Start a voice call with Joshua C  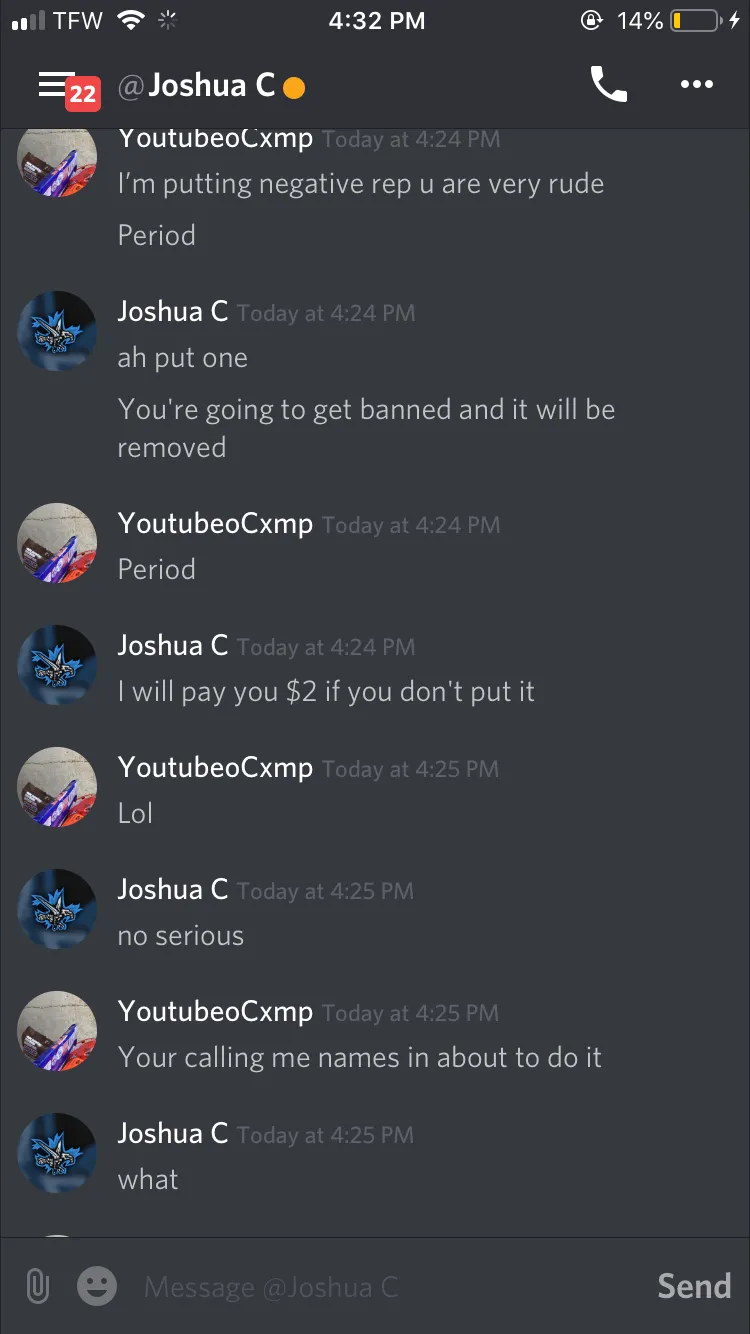point(608,85)
